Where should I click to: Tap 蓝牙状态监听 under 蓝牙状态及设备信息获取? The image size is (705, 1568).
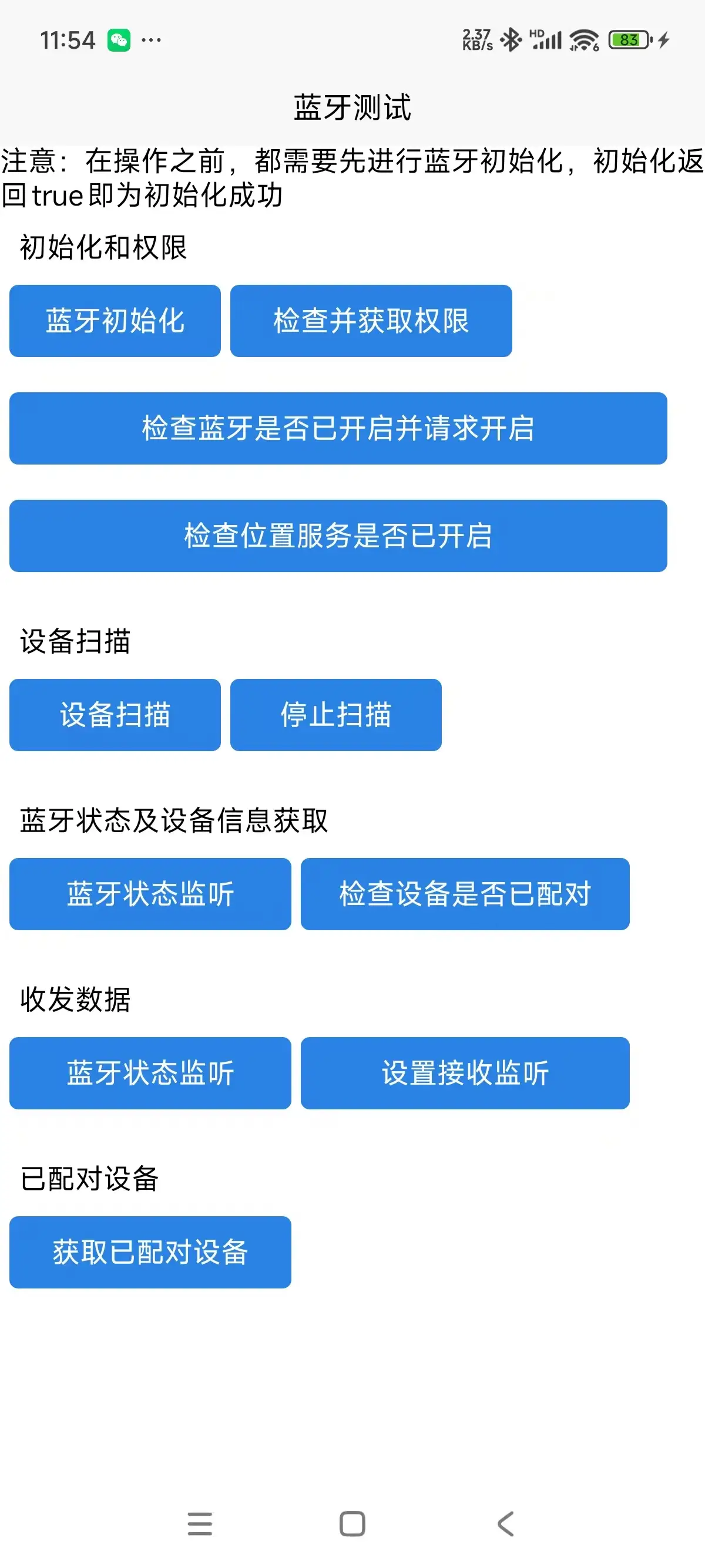(x=150, y=894)
